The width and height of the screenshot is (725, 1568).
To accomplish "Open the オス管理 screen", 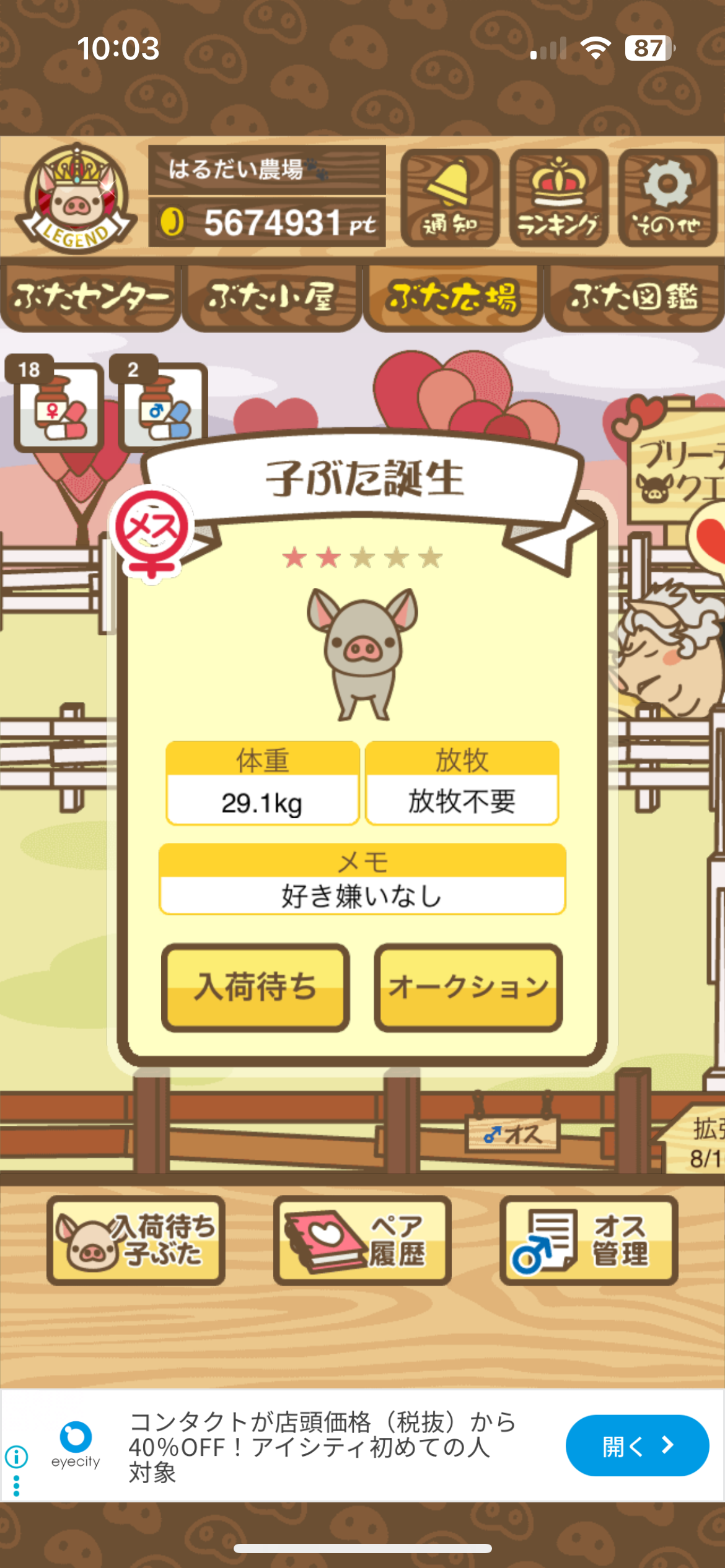I will (588, 1240).
